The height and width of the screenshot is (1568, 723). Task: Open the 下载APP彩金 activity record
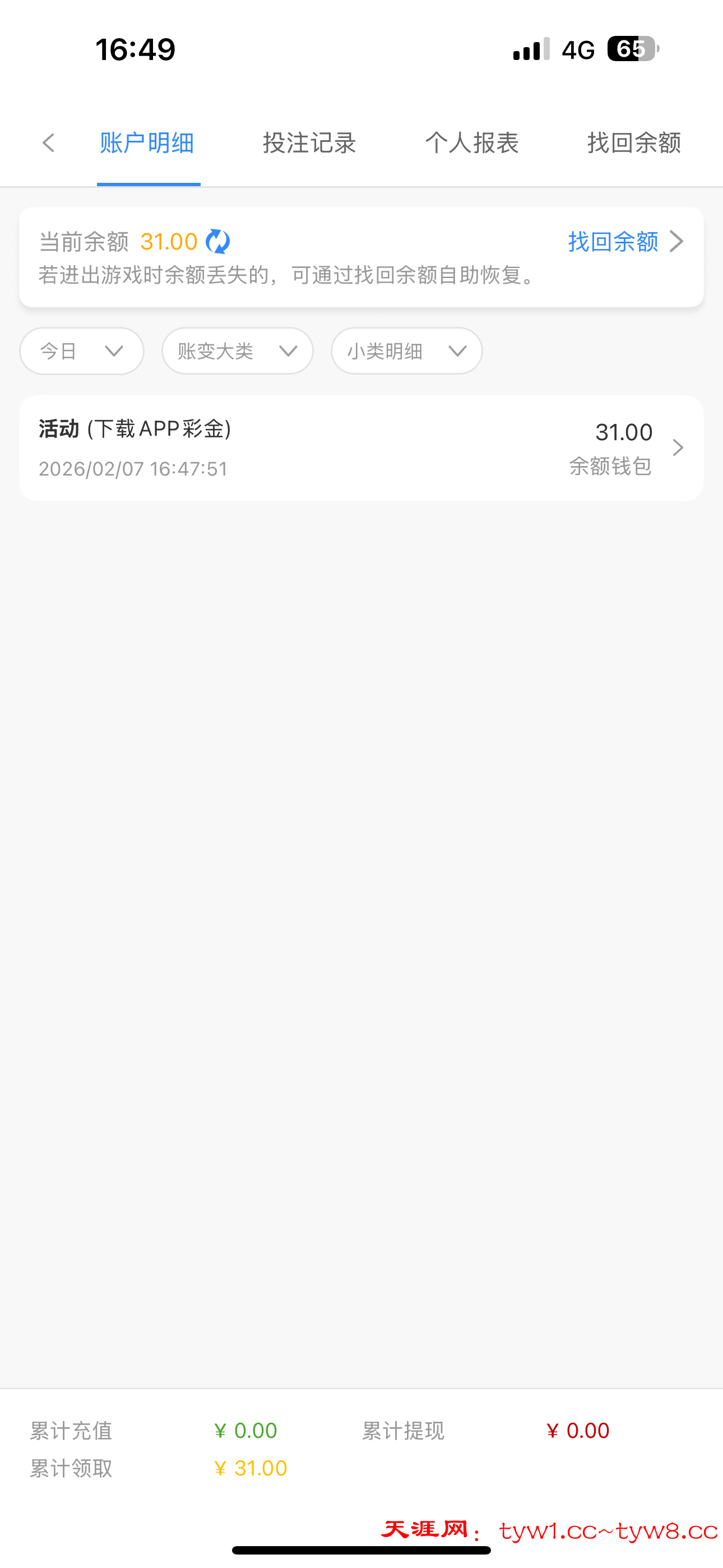361,448
